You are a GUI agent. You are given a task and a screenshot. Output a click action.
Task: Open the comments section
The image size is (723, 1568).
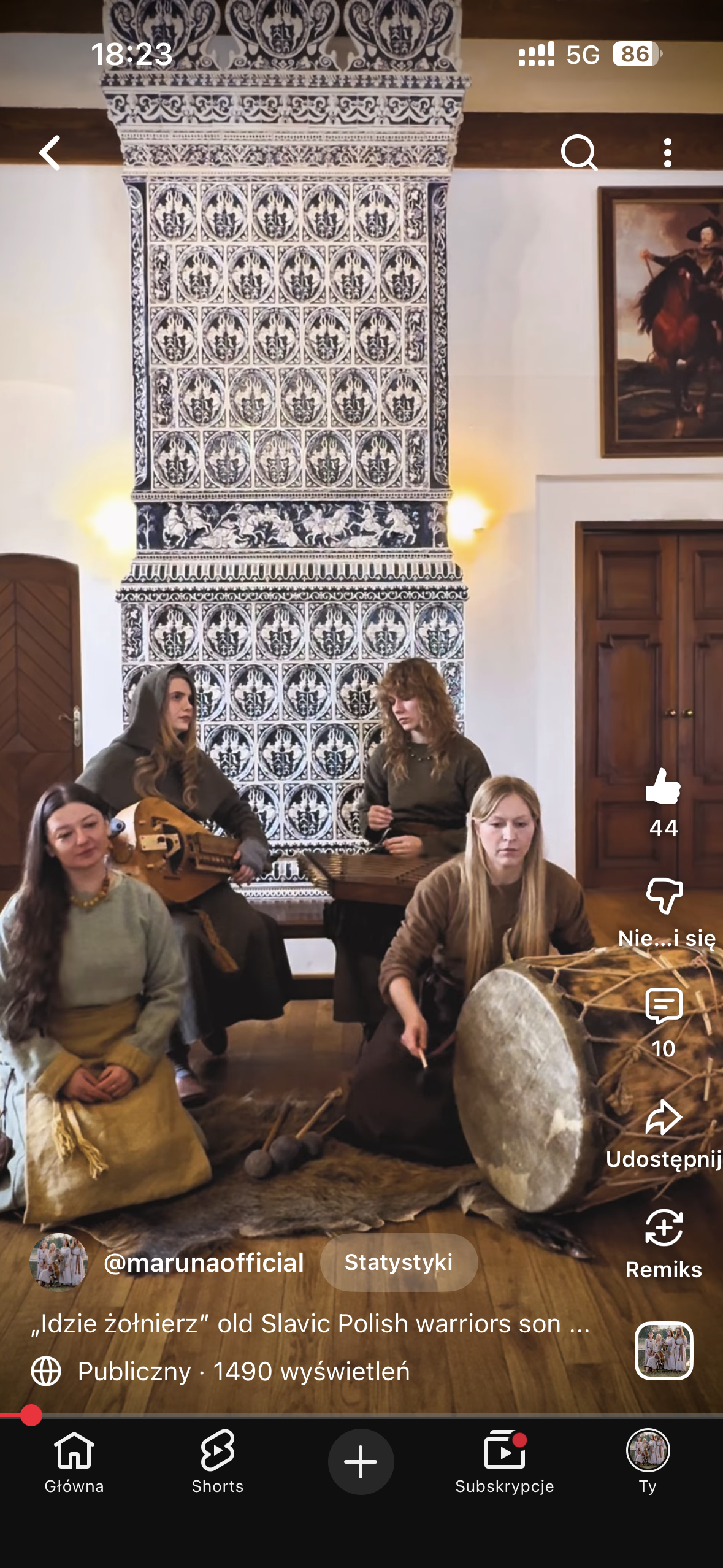point(664,1007)
